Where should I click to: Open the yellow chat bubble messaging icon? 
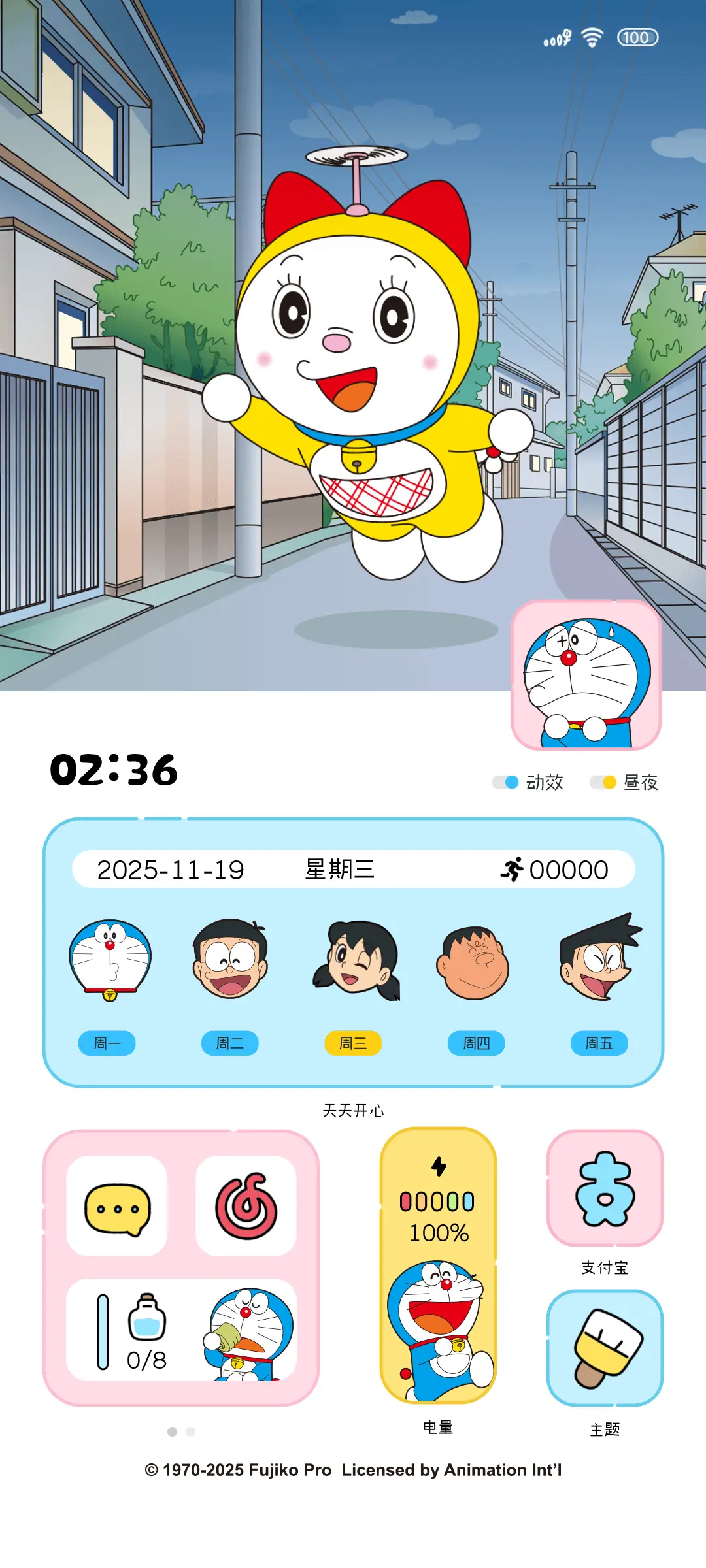(116, 1209)
